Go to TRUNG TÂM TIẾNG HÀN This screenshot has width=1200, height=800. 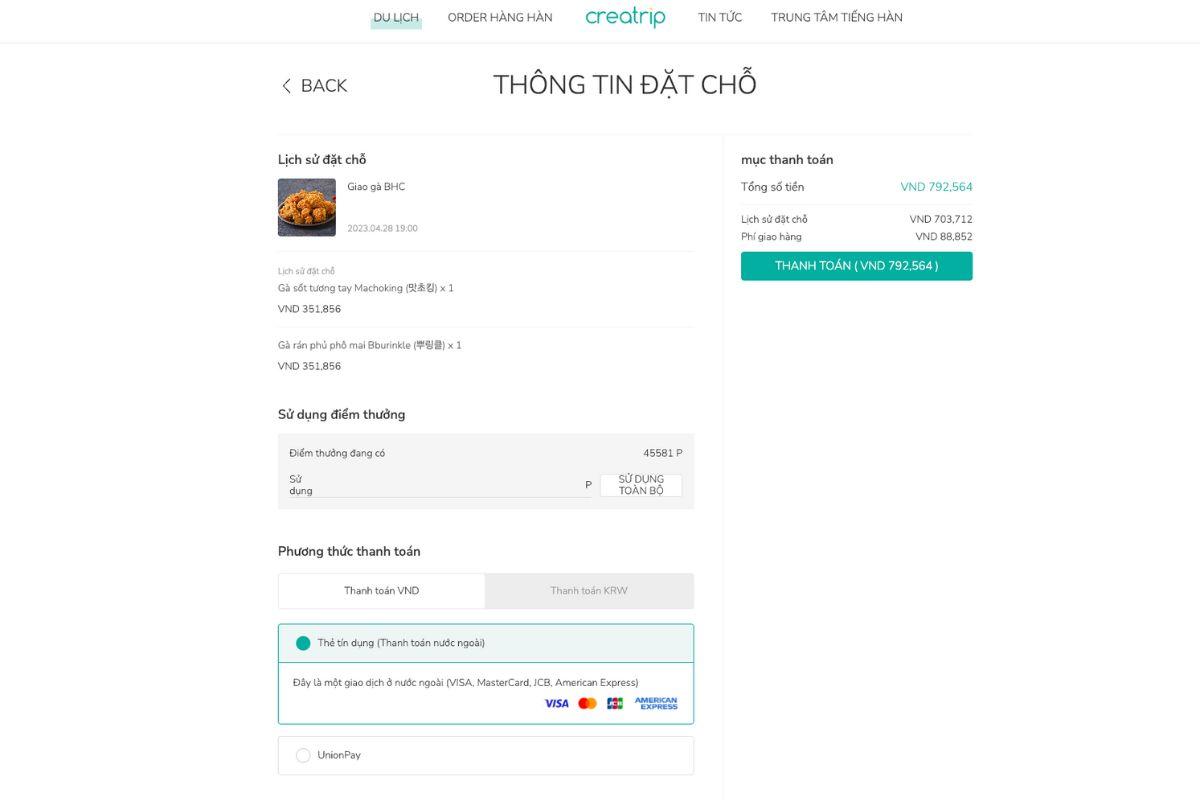coord(836,18)
